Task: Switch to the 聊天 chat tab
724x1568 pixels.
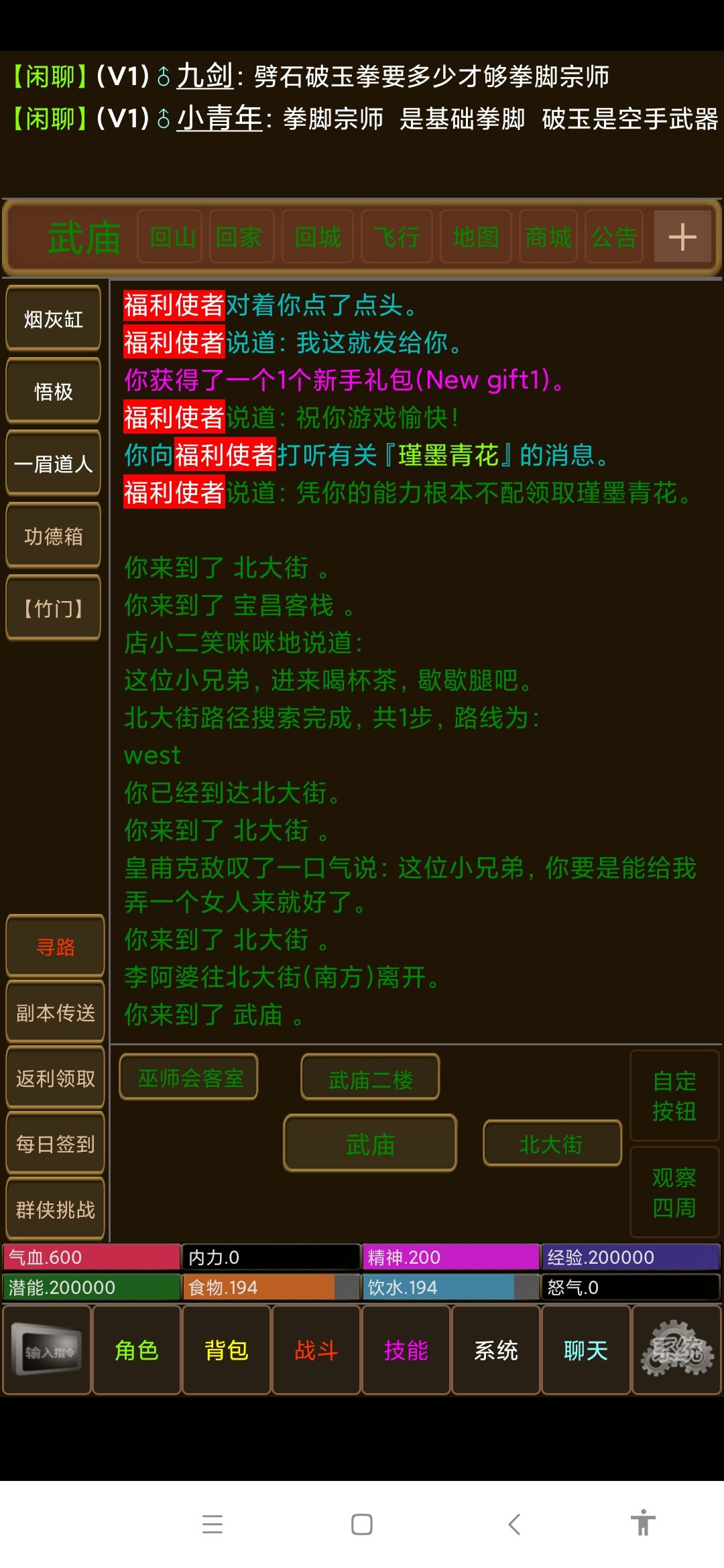Action: (586, 1349)
